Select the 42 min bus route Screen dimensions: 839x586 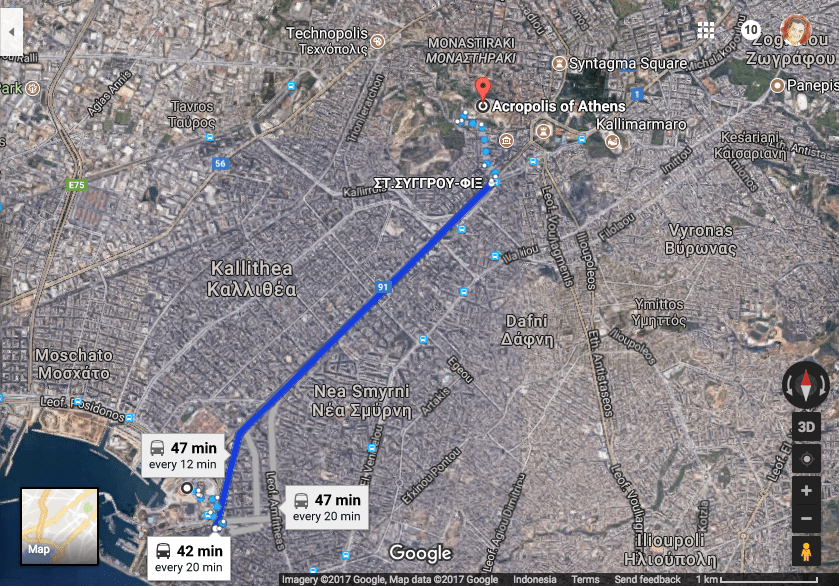189,558
